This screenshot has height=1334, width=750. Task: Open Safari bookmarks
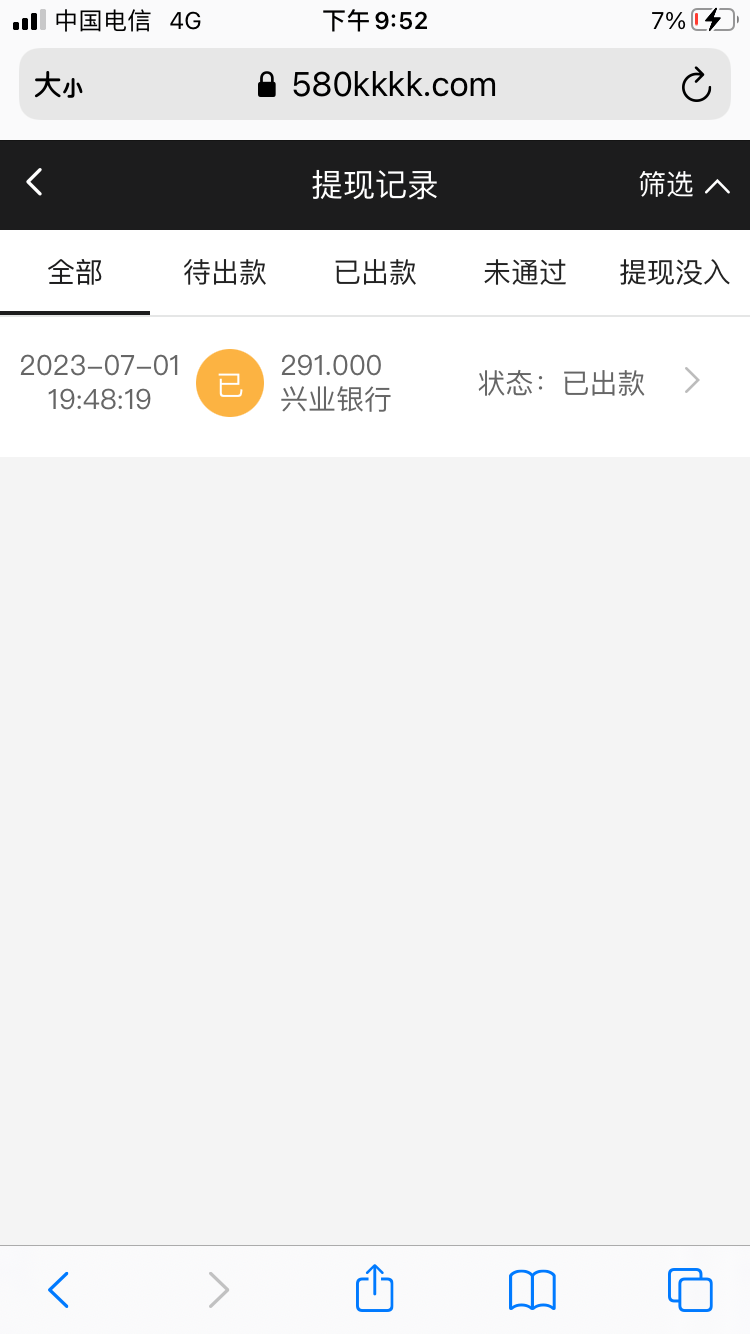tap(532, 1289)
